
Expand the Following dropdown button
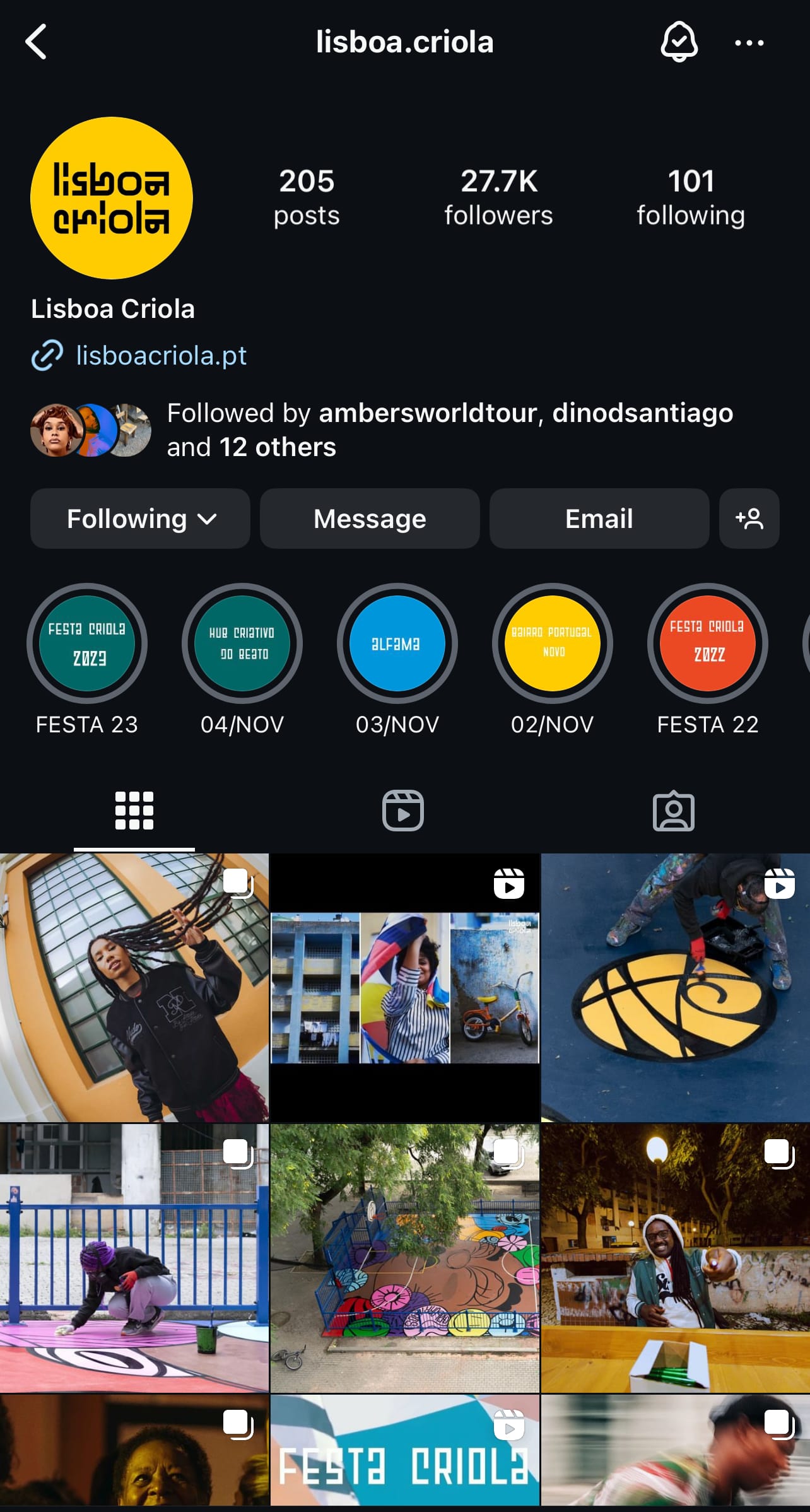click(140, 519)
